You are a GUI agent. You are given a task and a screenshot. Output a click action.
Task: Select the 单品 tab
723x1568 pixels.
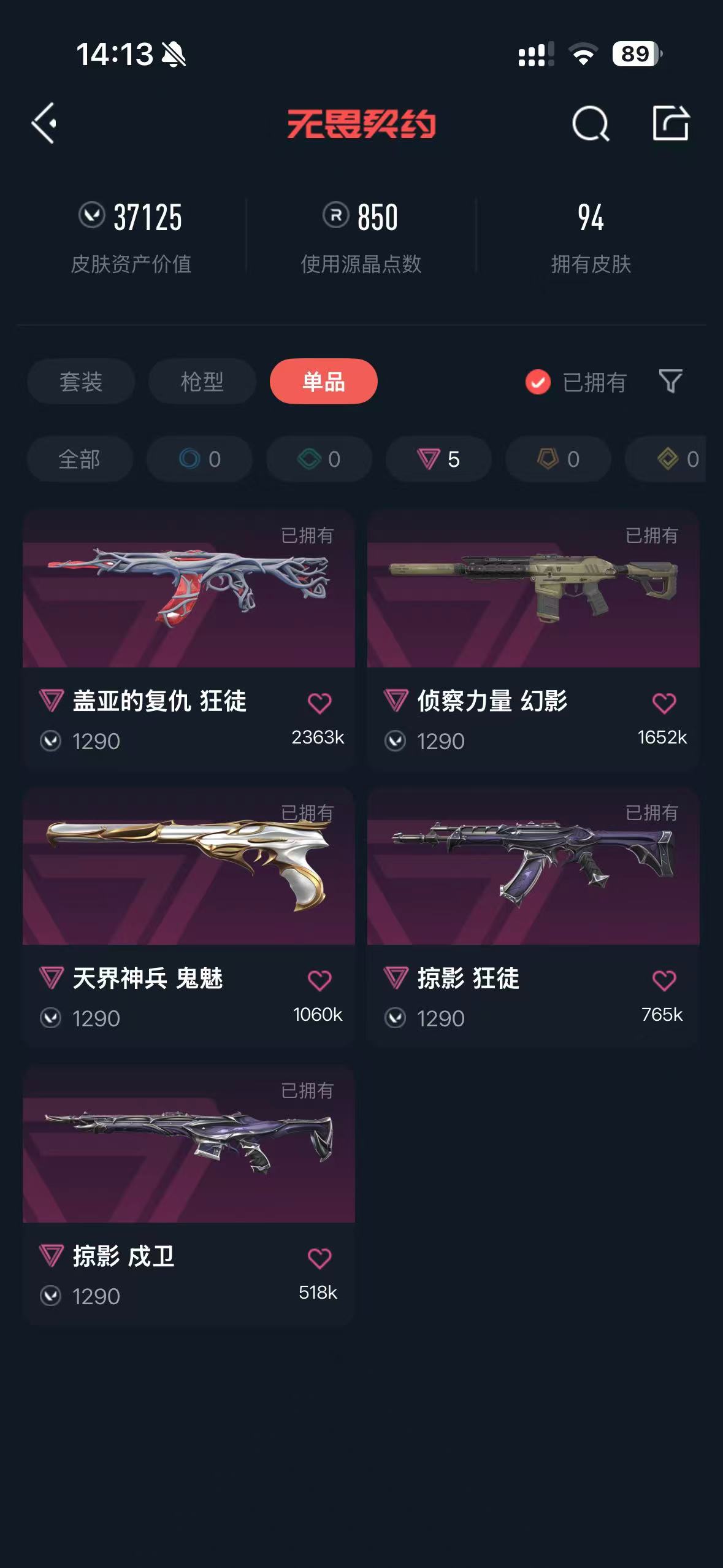(x=323, y=382)
